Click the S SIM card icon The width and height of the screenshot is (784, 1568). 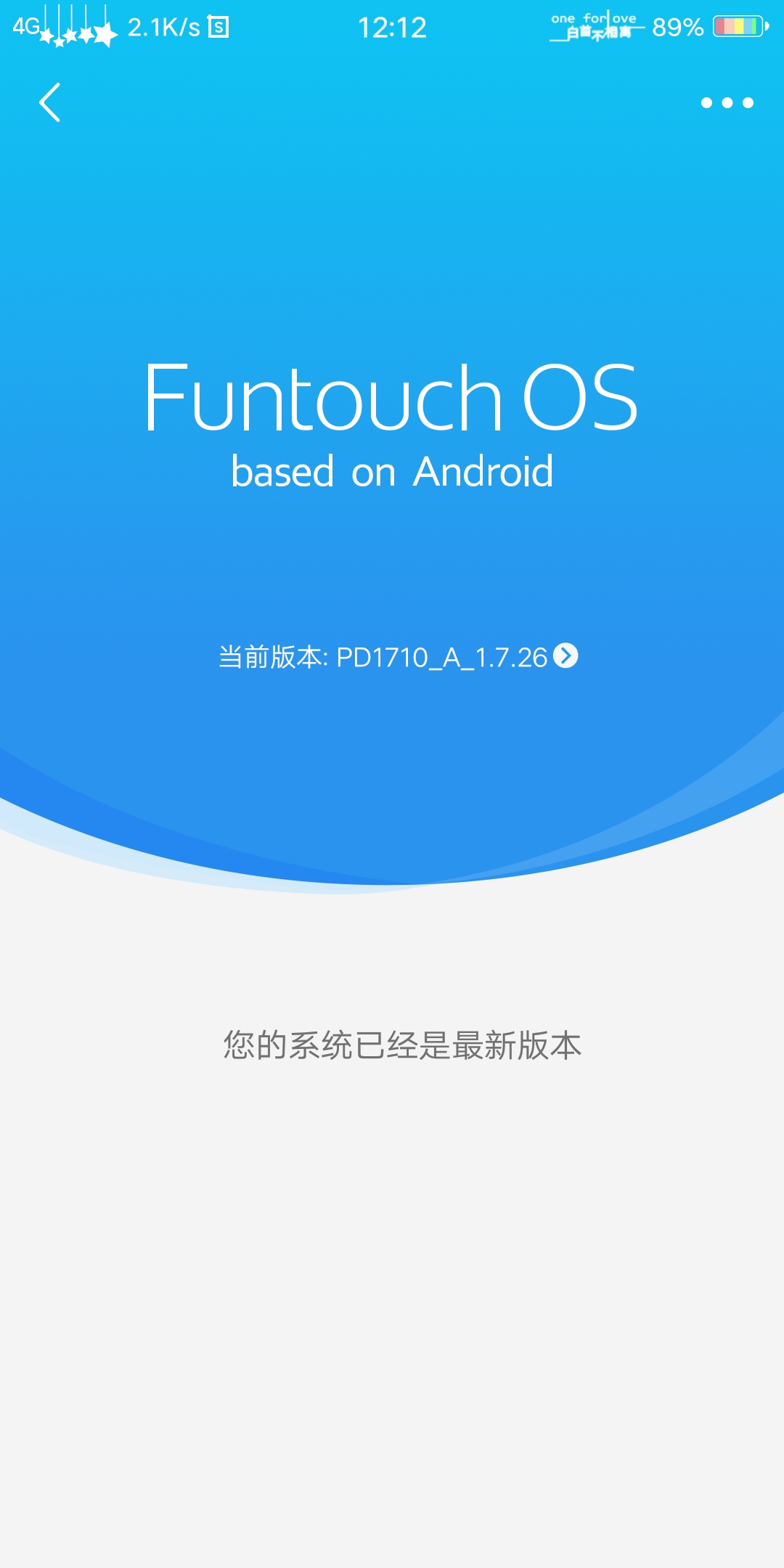(217, 26)
